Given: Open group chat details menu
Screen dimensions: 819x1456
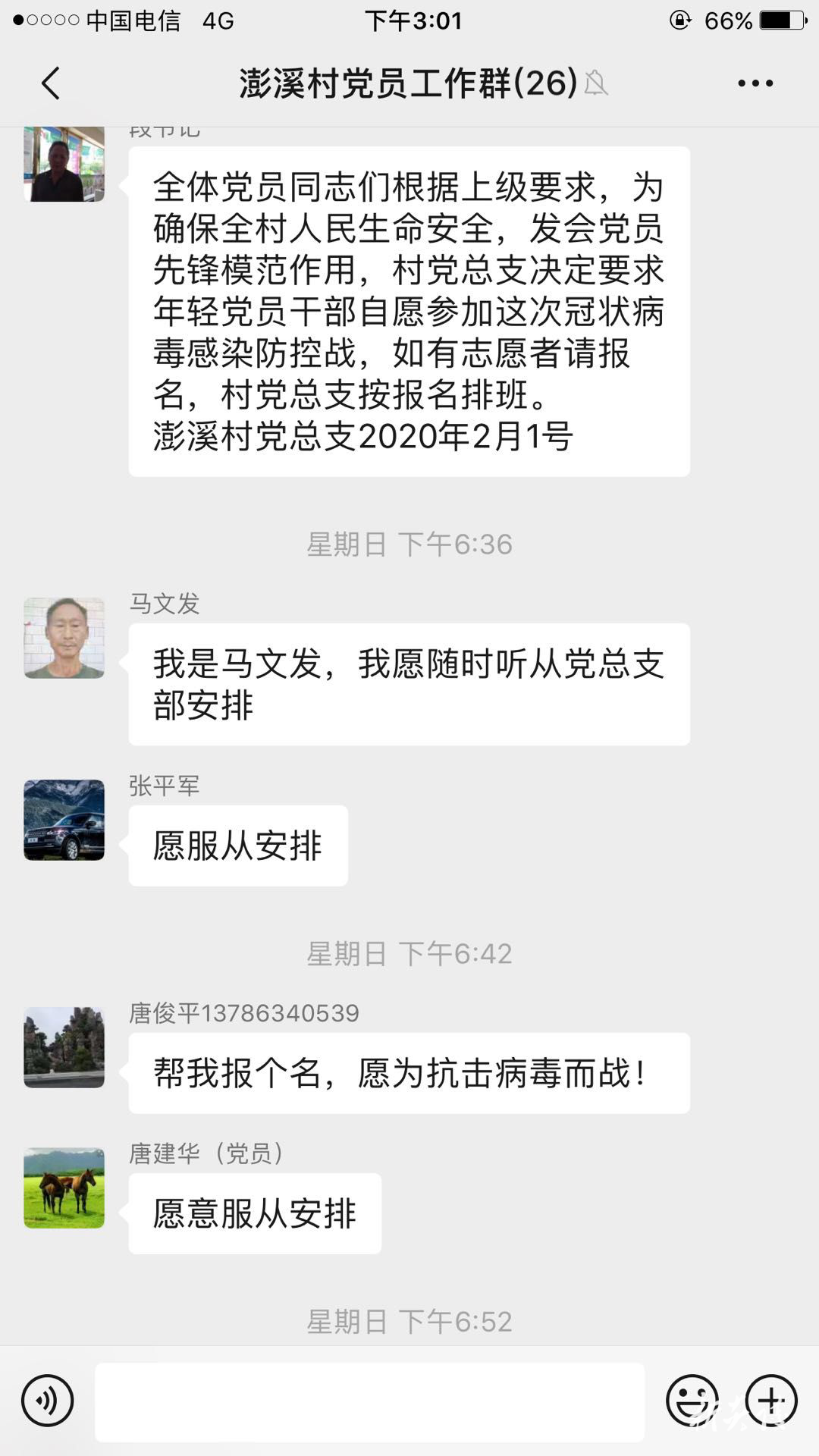Looking at the screenshot, I should (755, 83).
